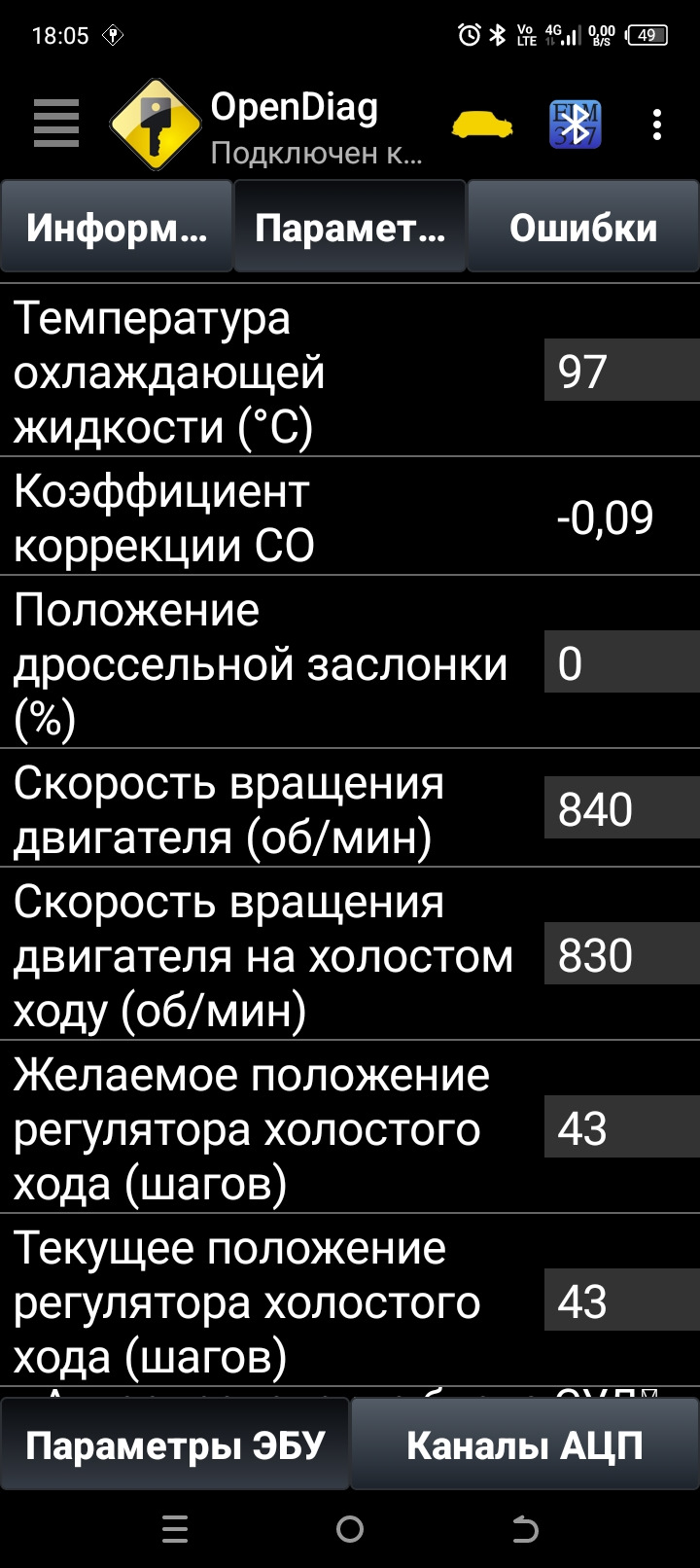Open the hamburger navigation menu
Screen dimensions: 700x1568
pos(56,124)
